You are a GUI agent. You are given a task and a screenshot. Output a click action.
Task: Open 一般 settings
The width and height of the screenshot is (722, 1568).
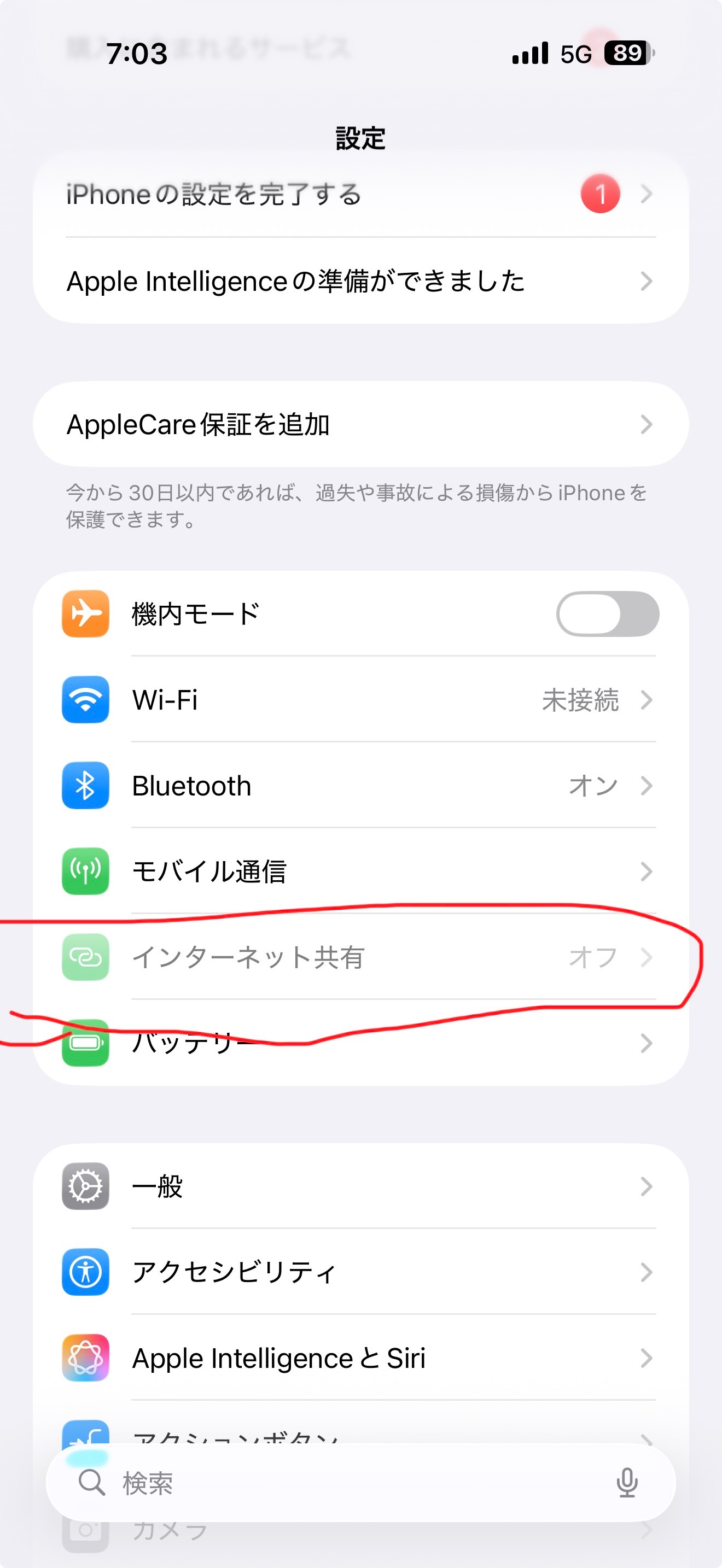click(359, 1186)
